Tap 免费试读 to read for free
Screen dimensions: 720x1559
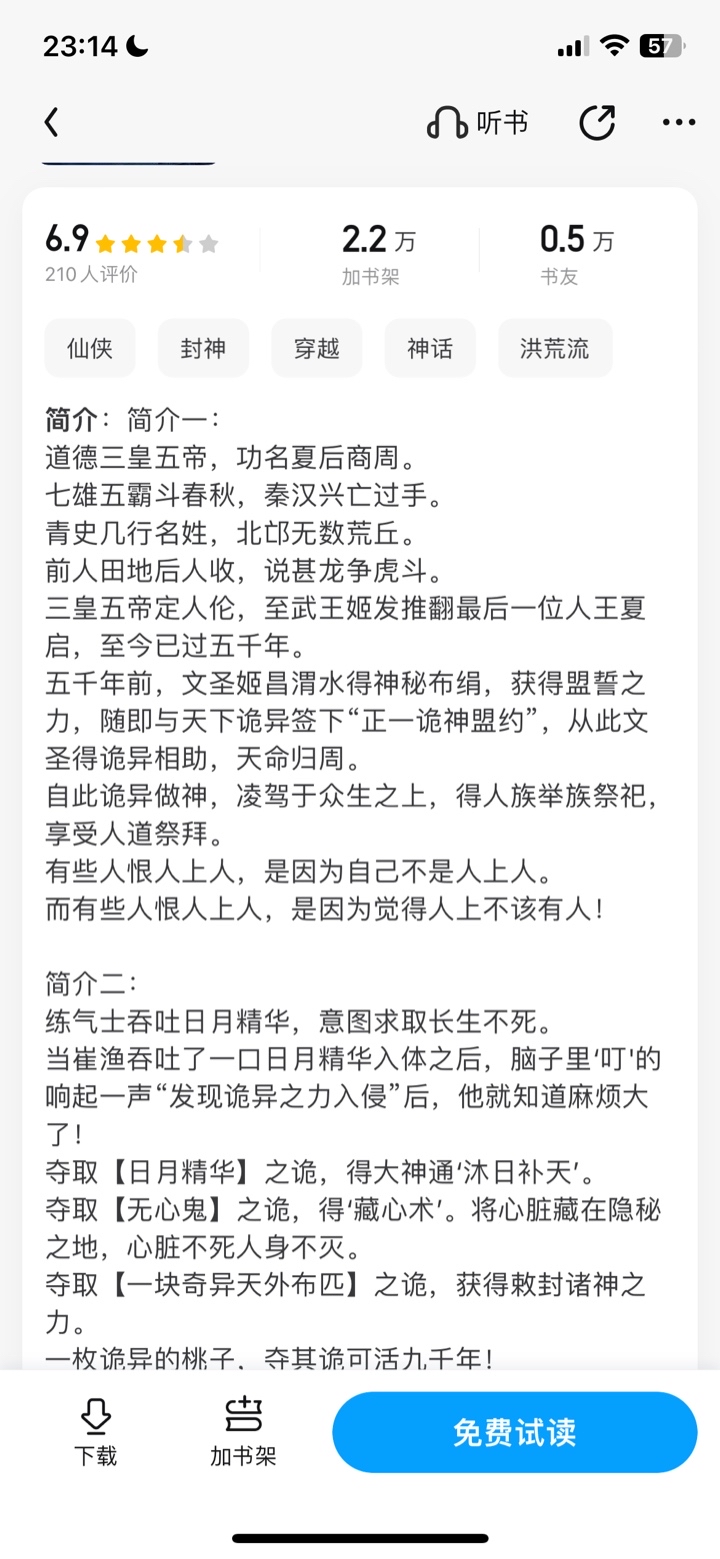515,1432
